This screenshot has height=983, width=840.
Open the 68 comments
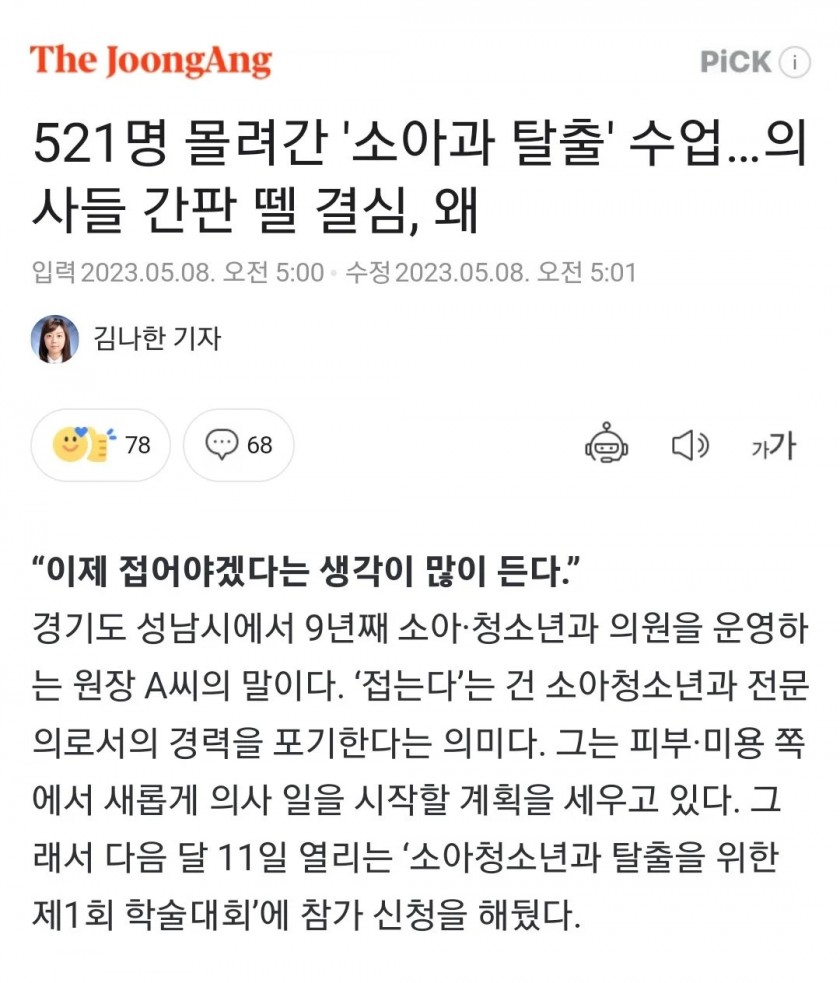tap(238, 444)
